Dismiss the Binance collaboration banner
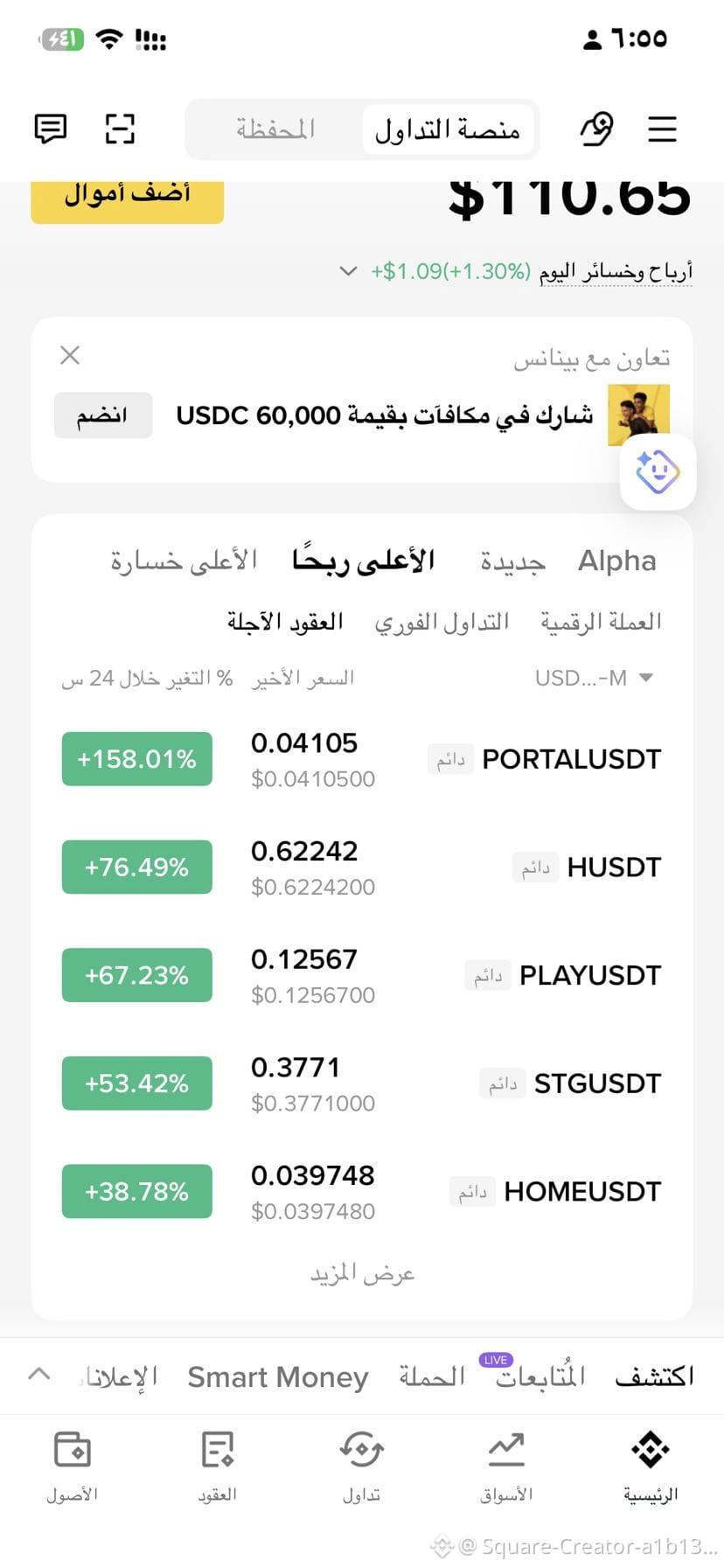The width and height of the screenshot is (724, 1568). coord(70,355)
